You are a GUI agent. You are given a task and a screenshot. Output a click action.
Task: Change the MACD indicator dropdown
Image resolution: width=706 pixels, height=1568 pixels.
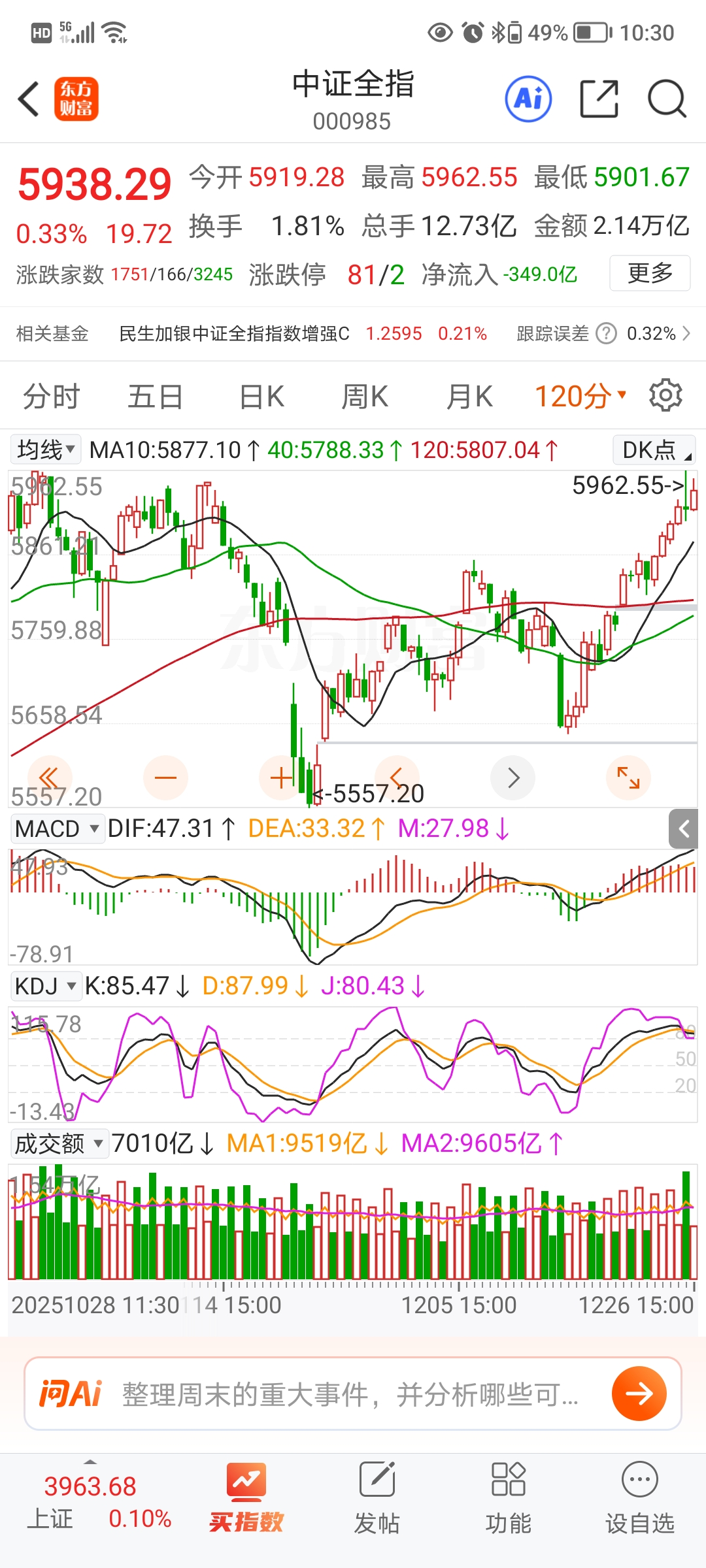[58, 828]
